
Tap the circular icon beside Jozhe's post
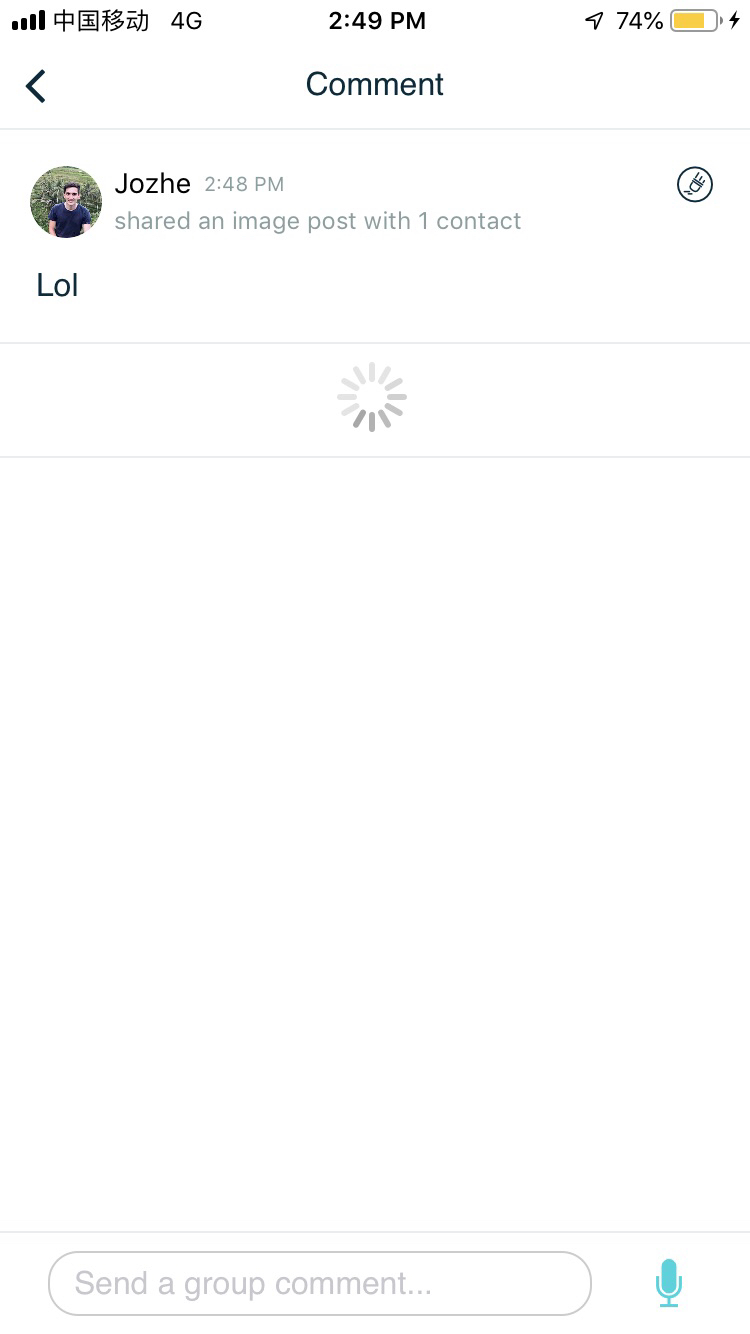[x=695, y=185]
